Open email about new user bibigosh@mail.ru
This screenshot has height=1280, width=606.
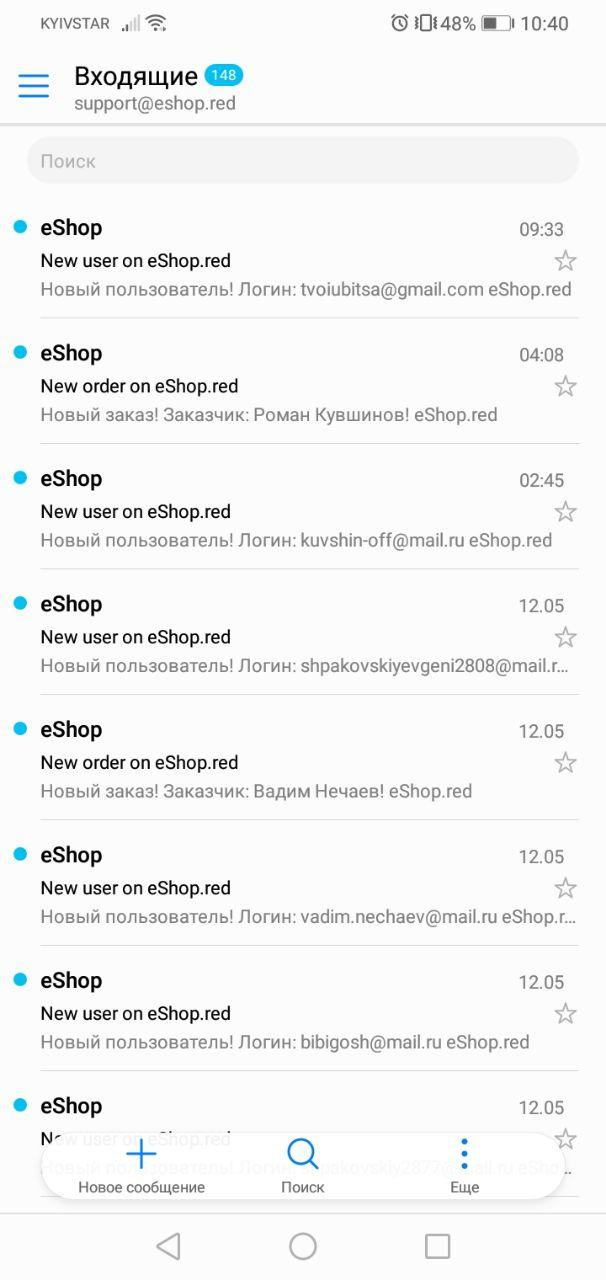(x=290, y=1013)
